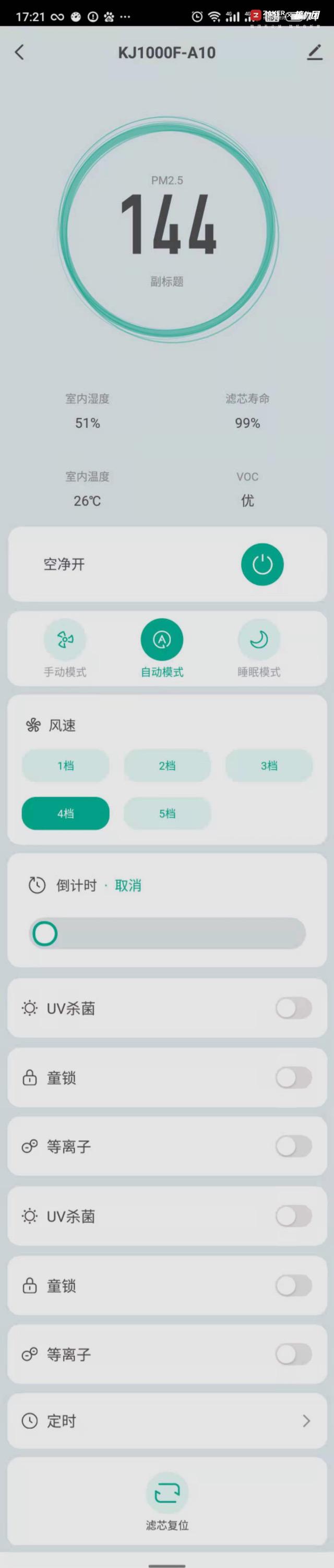Go back using the top arrow
This screenshot has height=1568, width=334.
click(19, 52)
